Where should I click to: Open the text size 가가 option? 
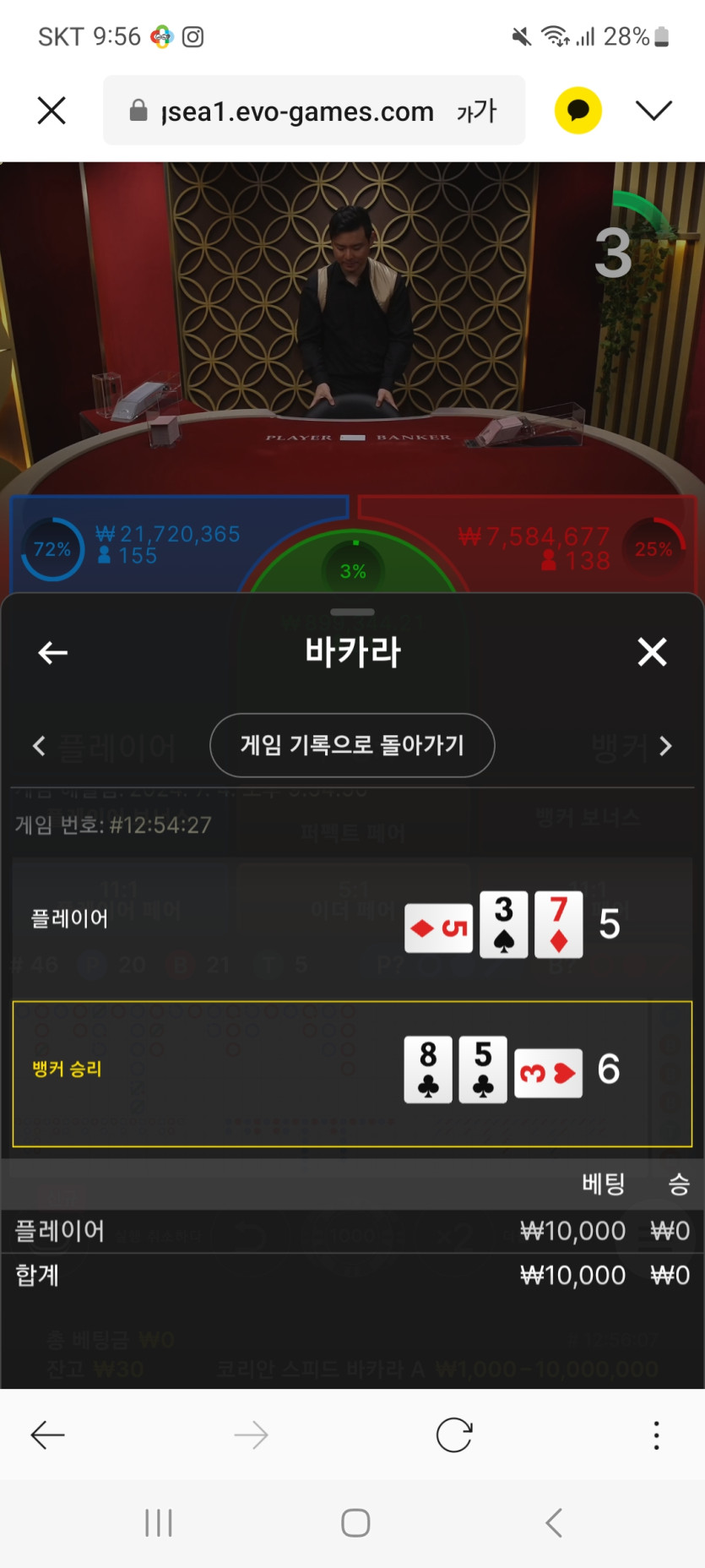477,111
